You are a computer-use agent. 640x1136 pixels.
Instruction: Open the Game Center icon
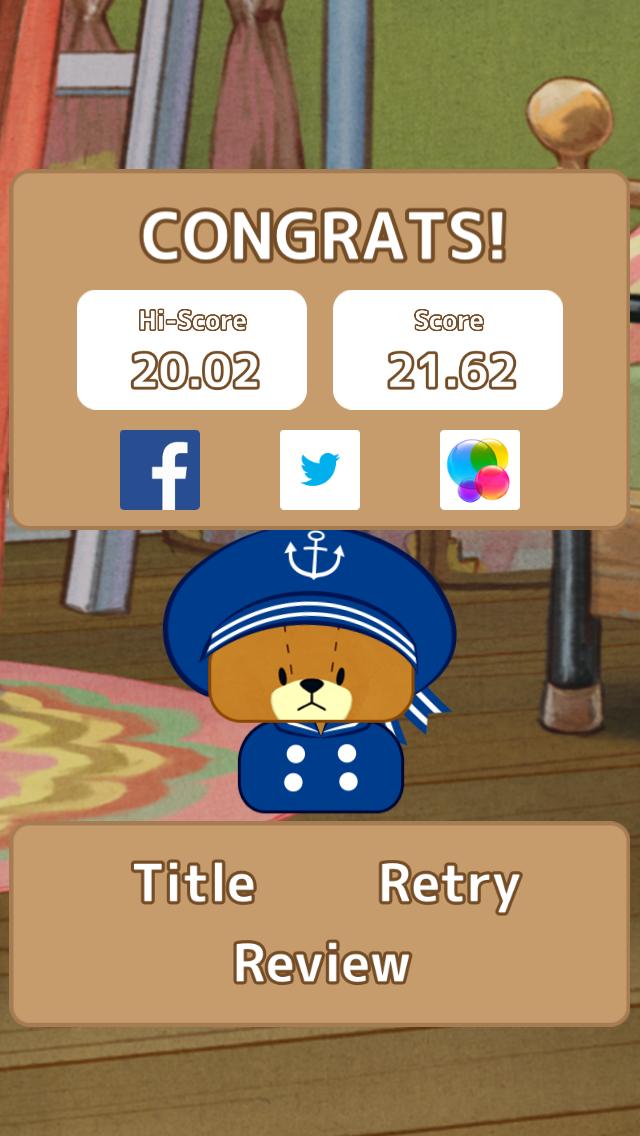[480, 470]
